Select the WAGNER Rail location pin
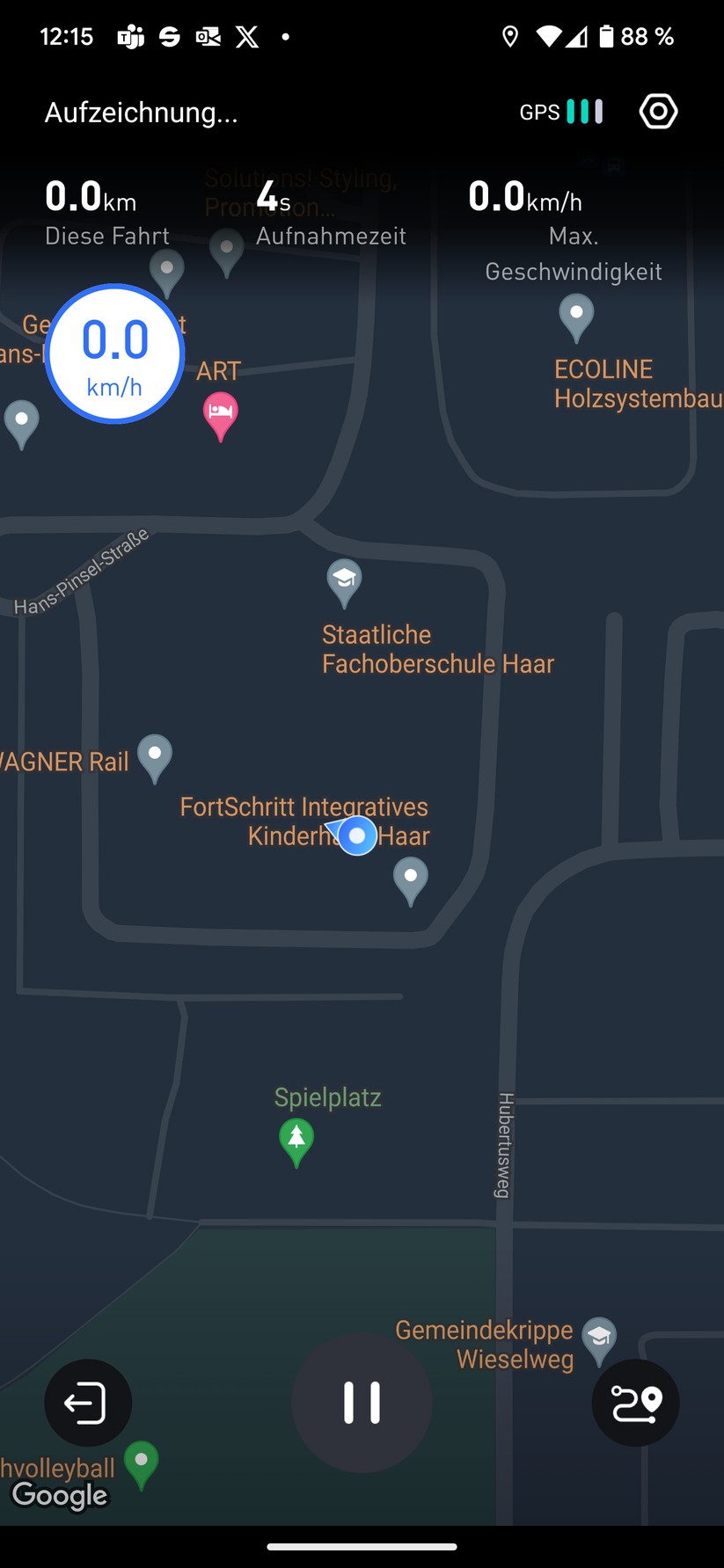Image resolution: width=724 pixels, height=1568 pixels. pos(155,755)
